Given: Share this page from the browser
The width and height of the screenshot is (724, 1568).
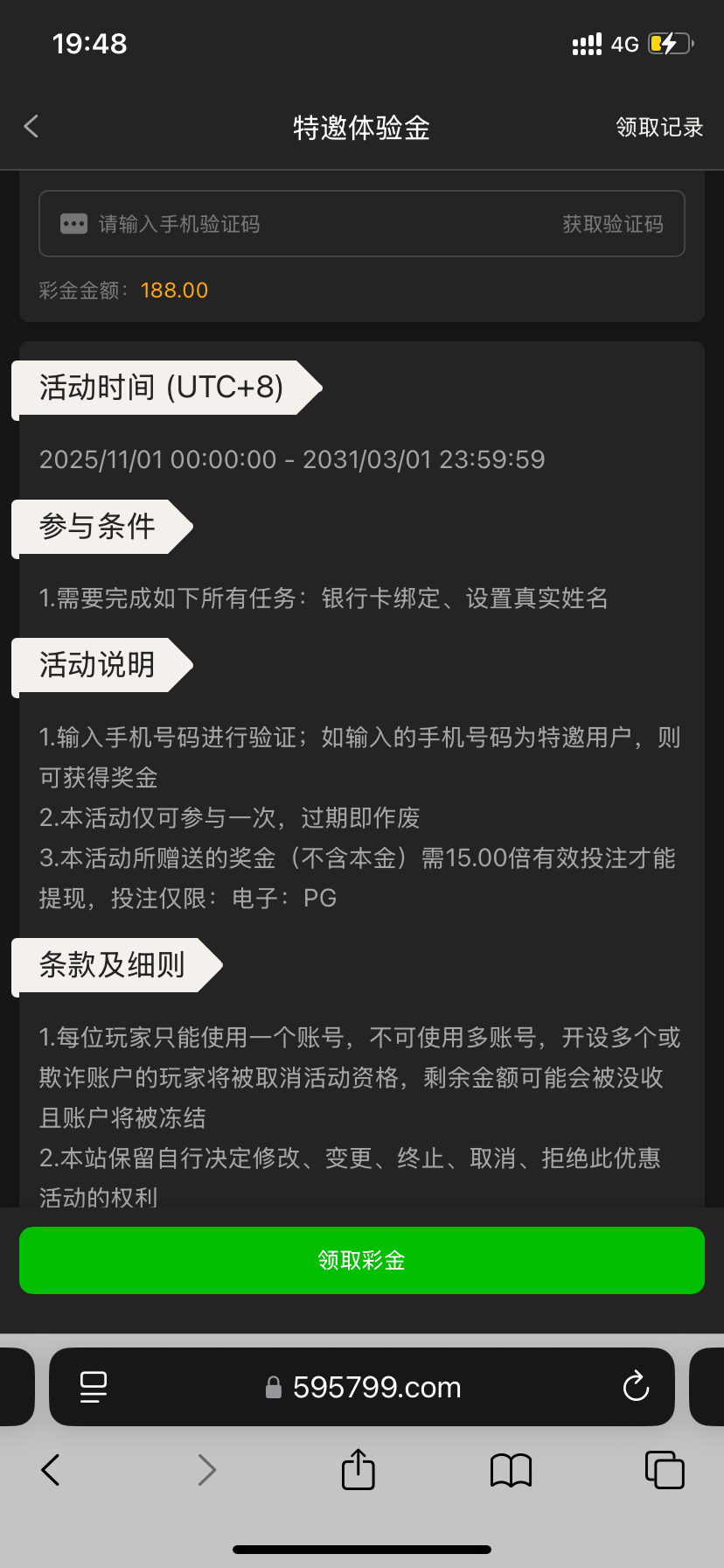Looking at the screenshot, I should click(x=358, y=1470).
